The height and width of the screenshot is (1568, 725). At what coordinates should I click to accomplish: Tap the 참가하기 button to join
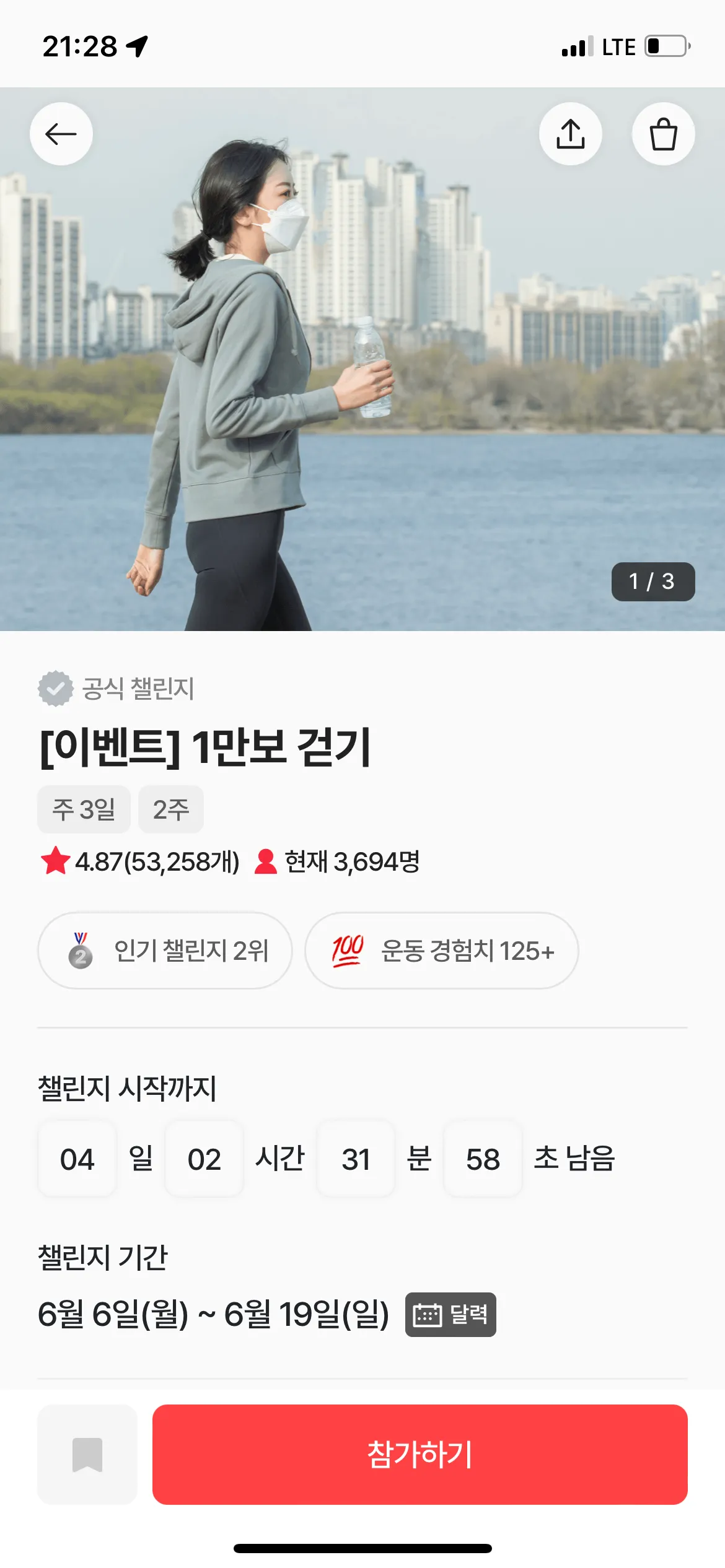[420, 1454]
